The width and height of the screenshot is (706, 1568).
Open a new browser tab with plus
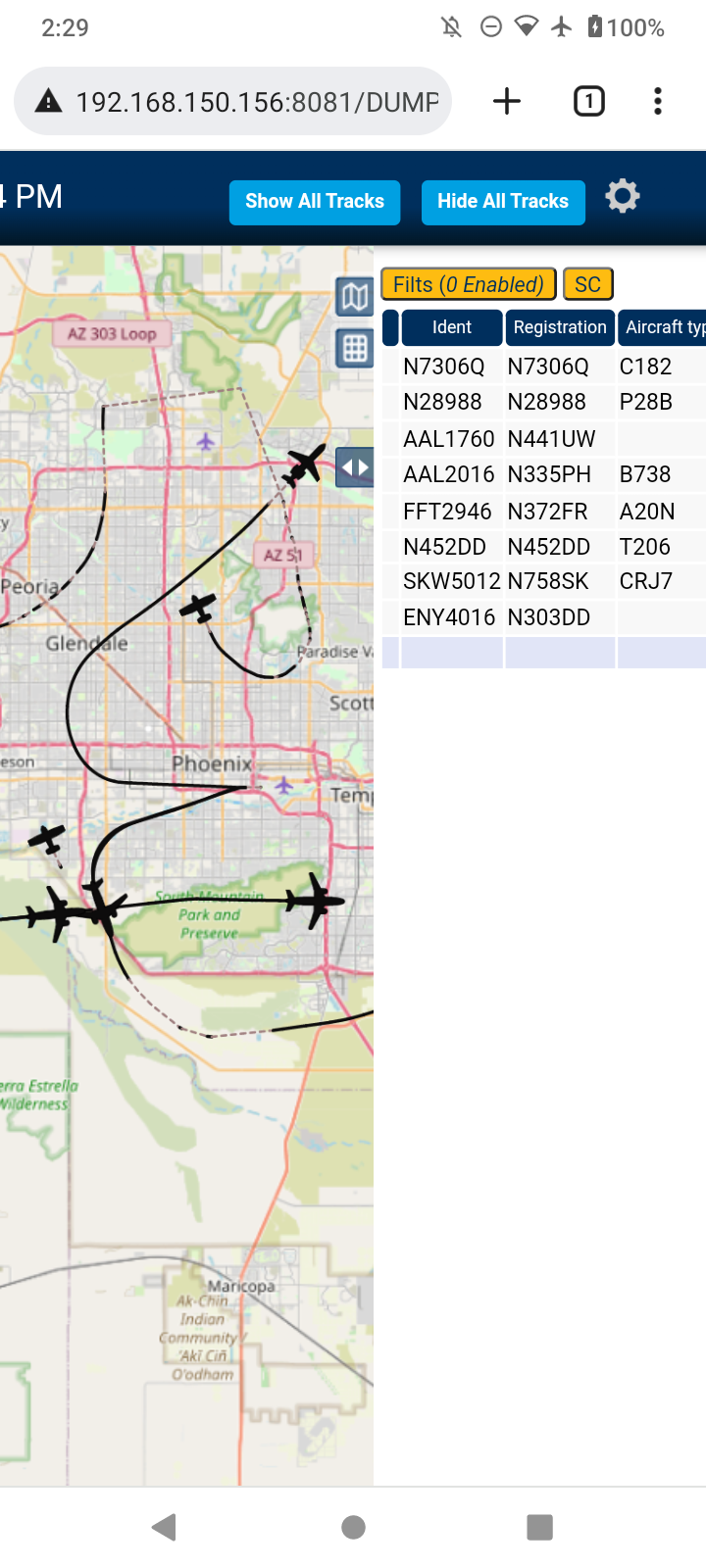[507, 101]
